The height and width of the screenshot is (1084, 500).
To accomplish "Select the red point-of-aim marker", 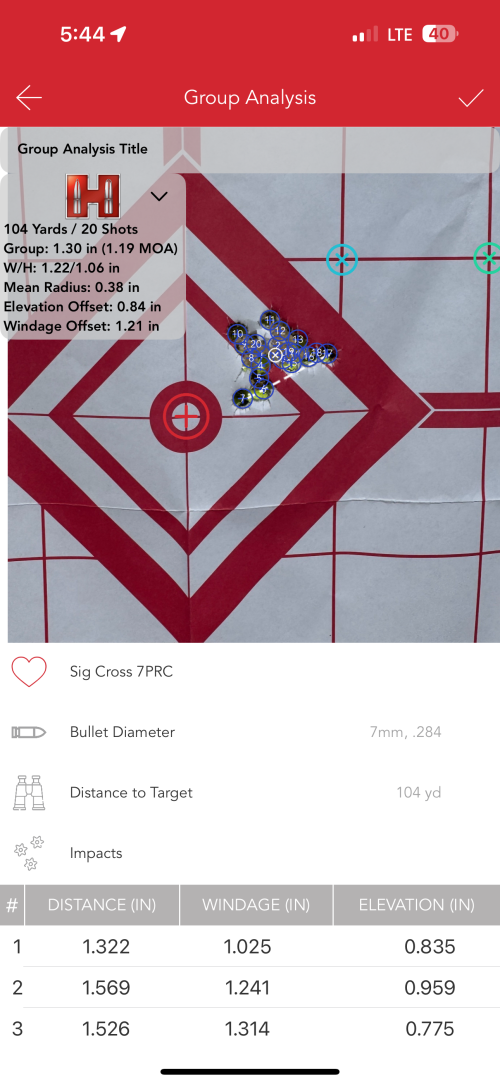I will pyautogui.click(x=185, y=416).
